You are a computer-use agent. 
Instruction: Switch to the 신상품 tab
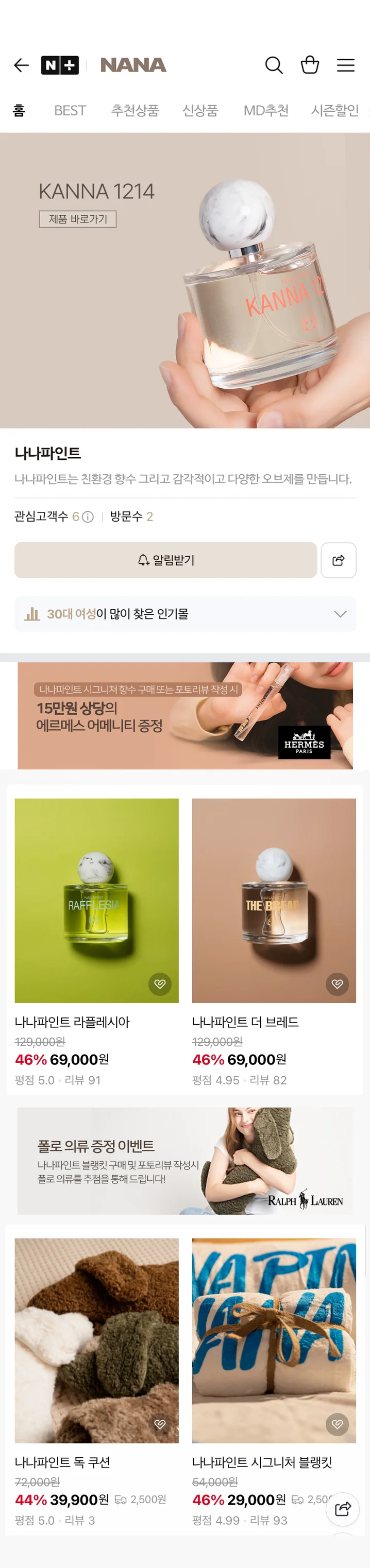[x=200, y=110]
